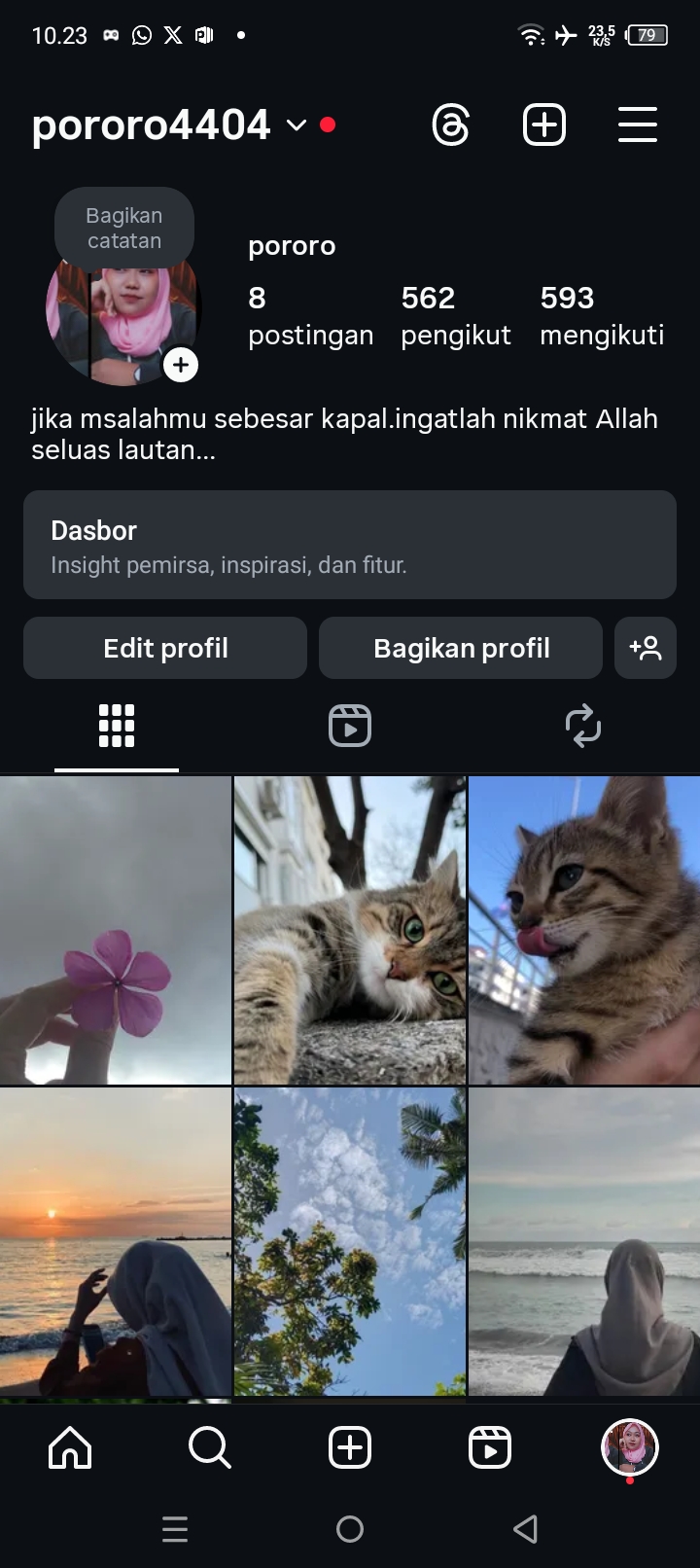Tap Bagikan profil
The height and width of the screenshot is (1568, 700).
[461, 648]
